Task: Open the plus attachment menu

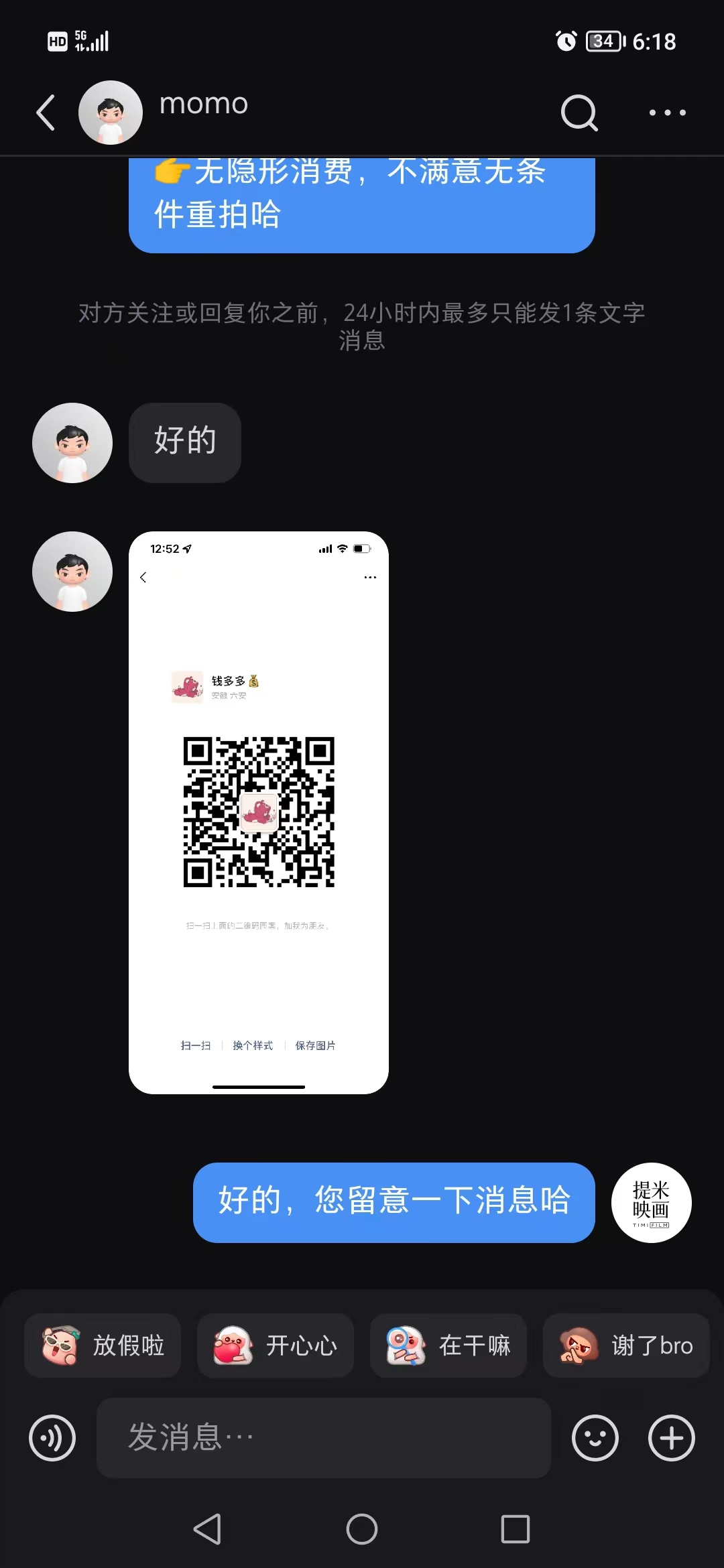Action: tap(672, 1438)
